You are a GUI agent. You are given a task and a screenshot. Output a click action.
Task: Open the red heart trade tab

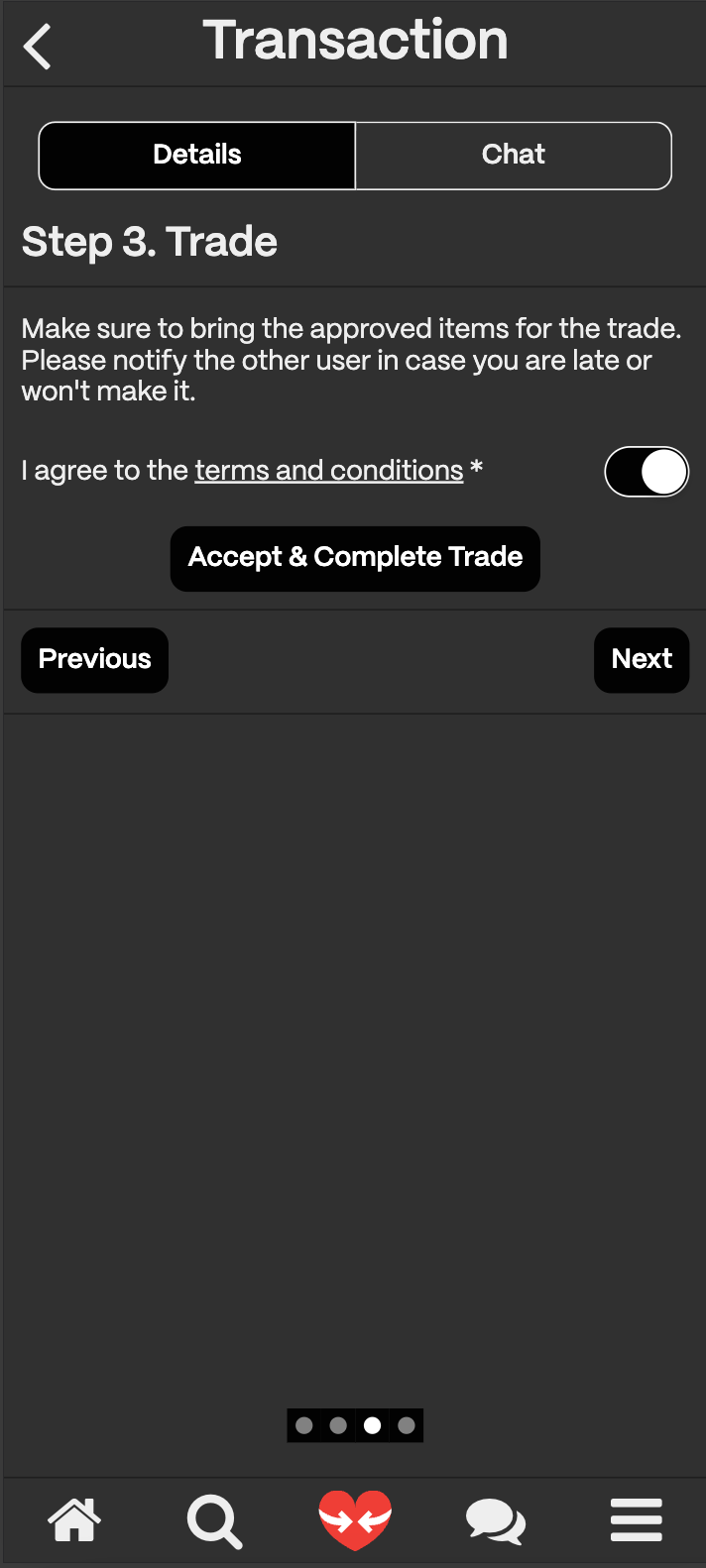355,1520
